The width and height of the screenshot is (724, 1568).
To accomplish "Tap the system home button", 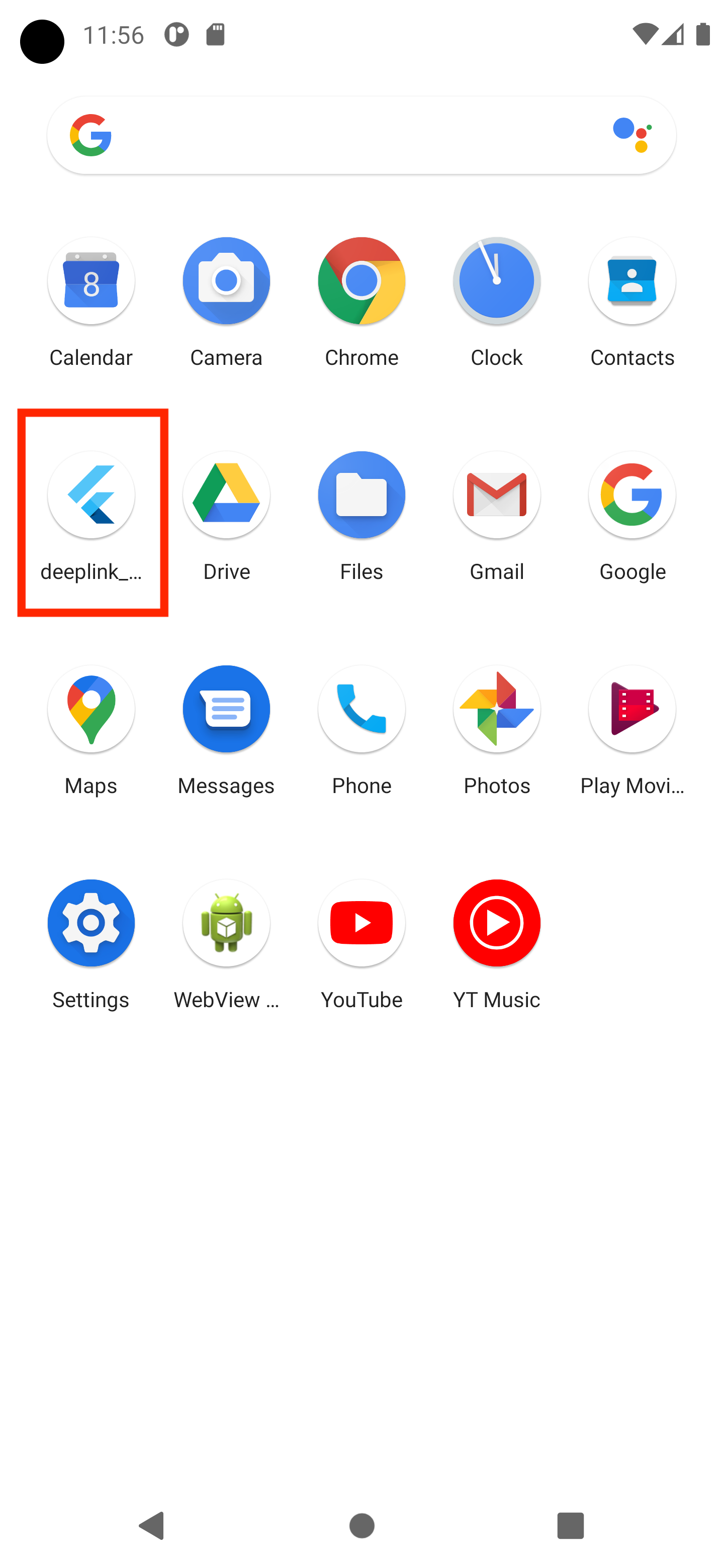I will pyautogui.click(x=361, y=1526).
